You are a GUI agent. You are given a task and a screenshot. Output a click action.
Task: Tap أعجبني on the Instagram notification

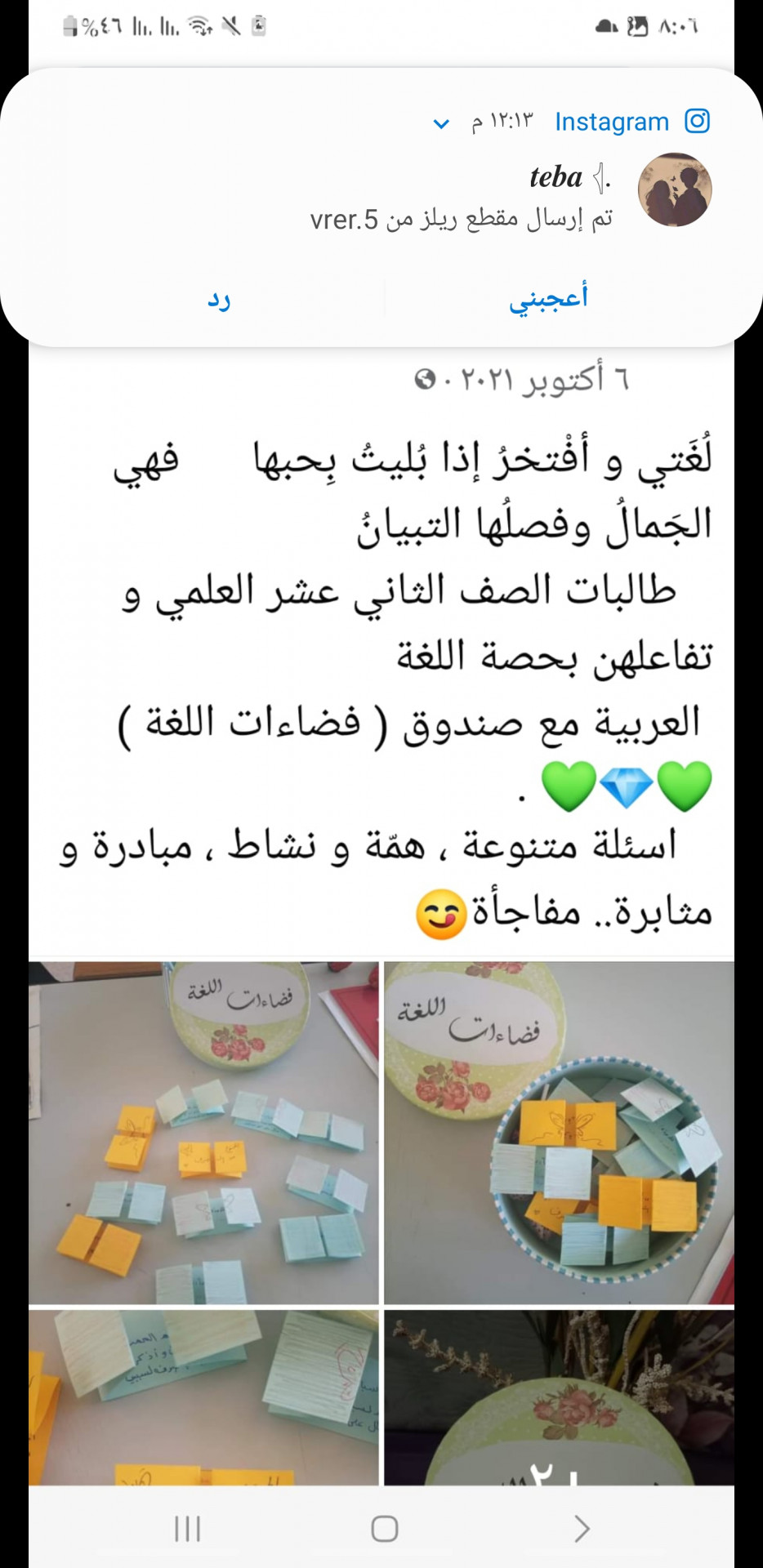548,298
